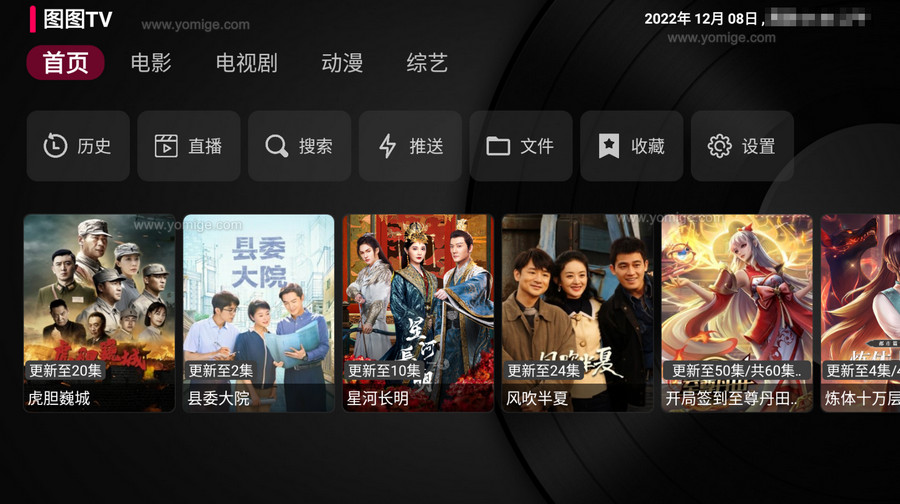Image resolution: width=900 pixels, height=504 pixels.
Task: Open the anime 开局签到至尊丹田
Action: 737,312
